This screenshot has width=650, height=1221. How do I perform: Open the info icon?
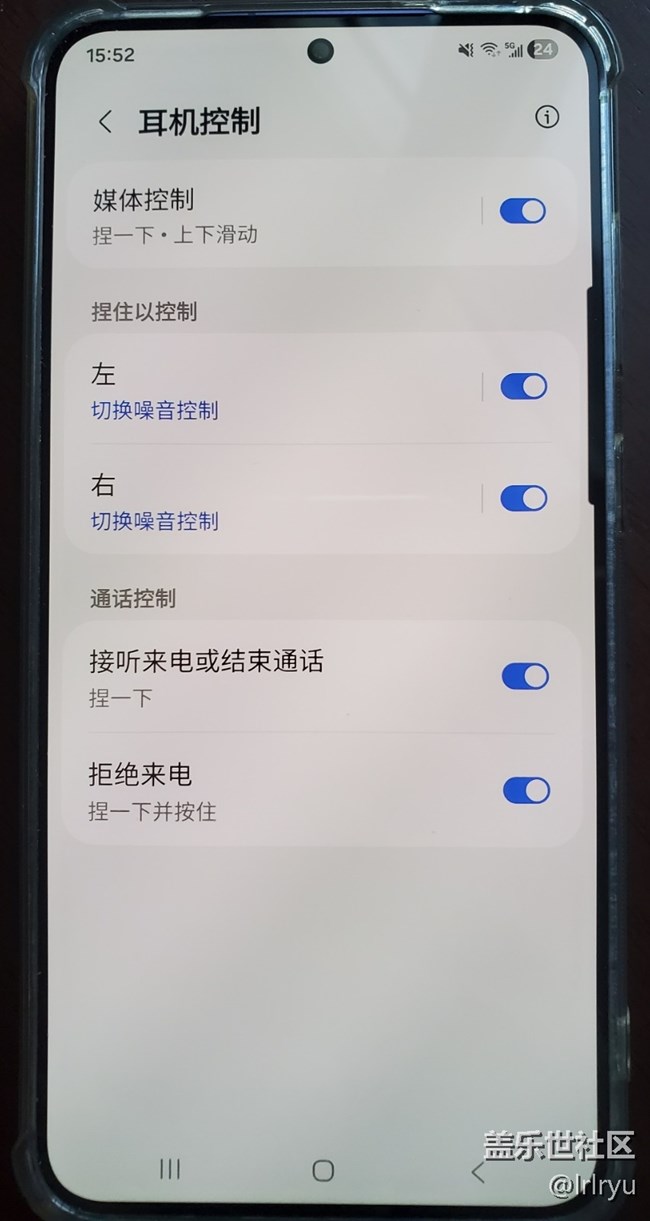pos(546,118)
